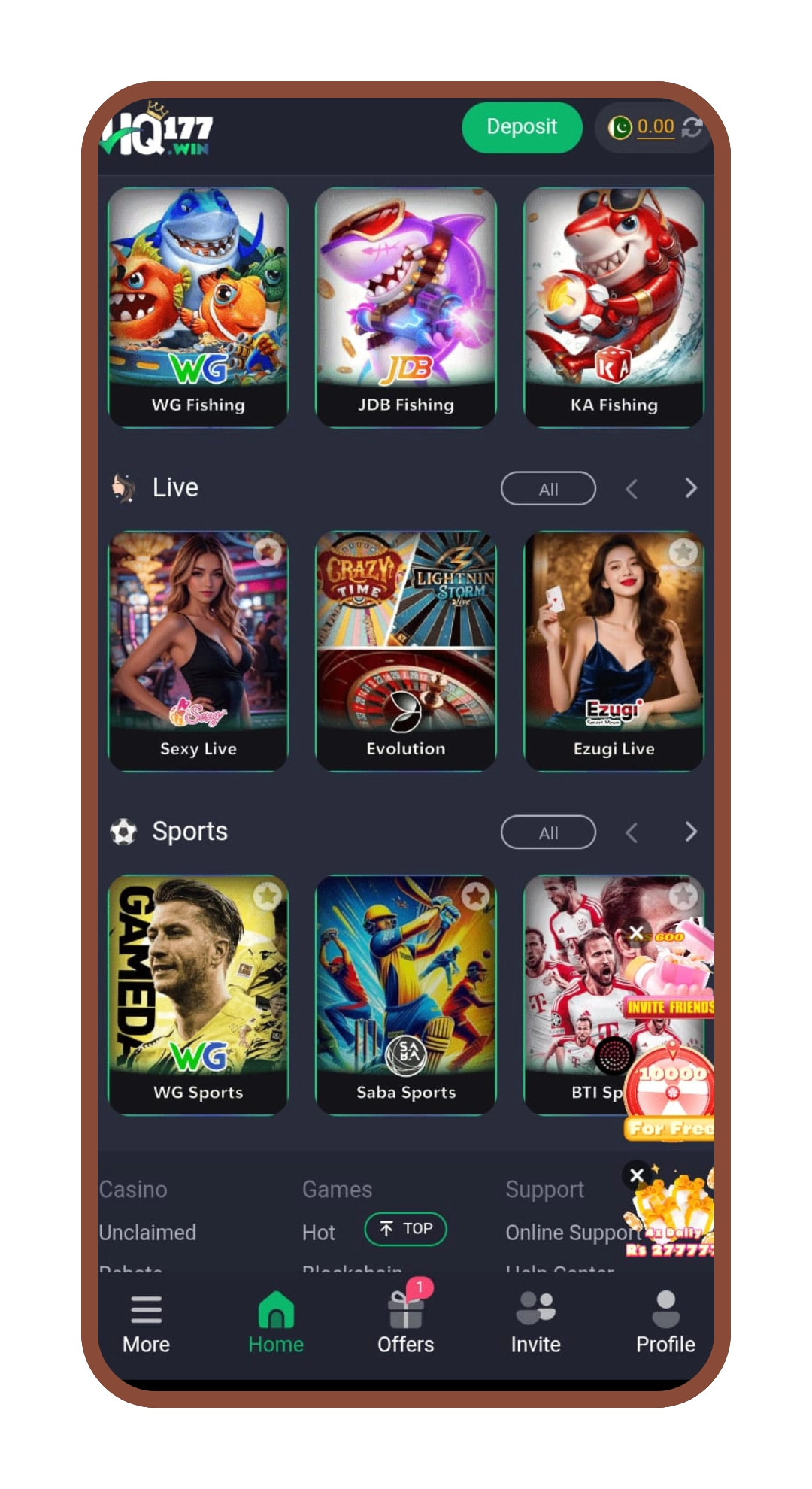This screenshot has height=1489, width=812.
Task: Open the More menu
Action: point(146,1324)
